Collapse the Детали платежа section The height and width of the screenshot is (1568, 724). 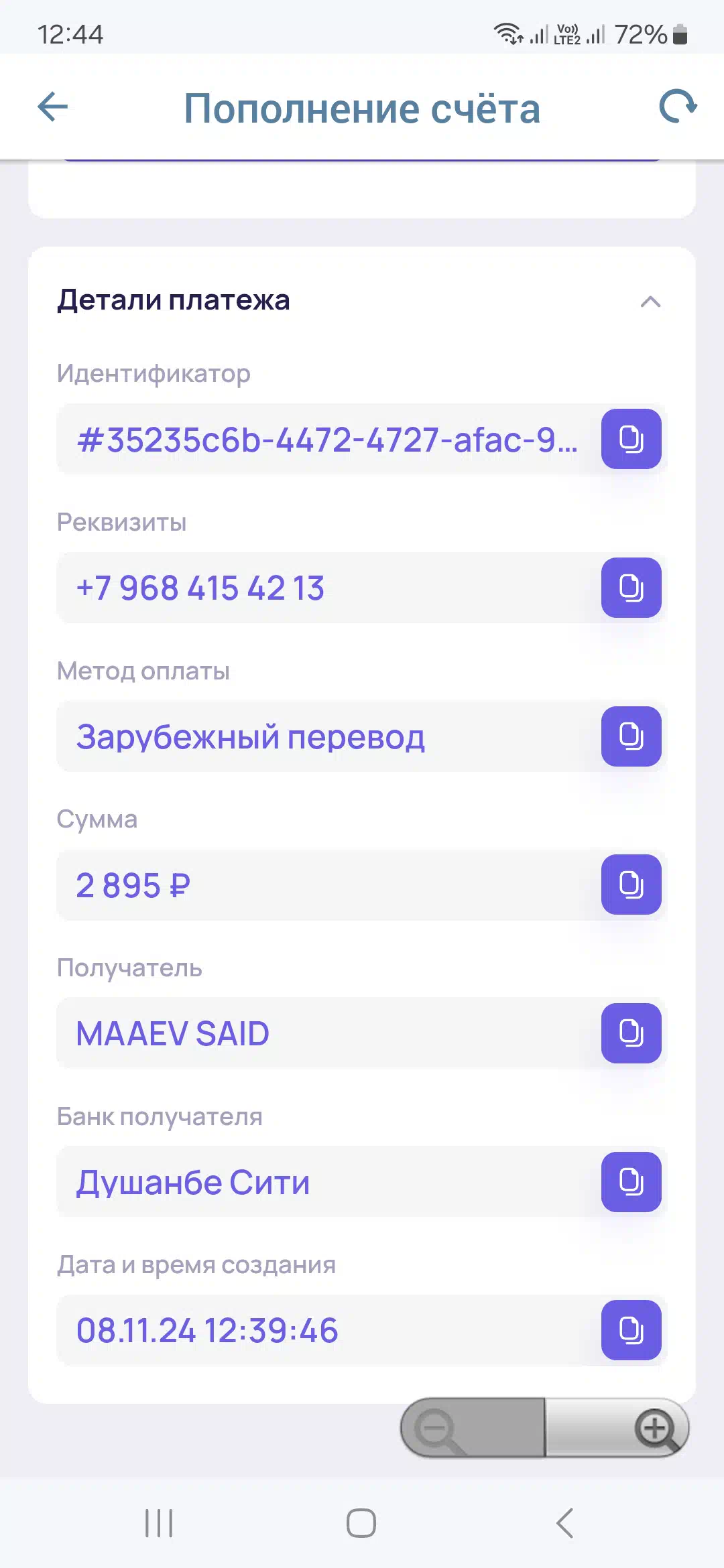[650, 302]
